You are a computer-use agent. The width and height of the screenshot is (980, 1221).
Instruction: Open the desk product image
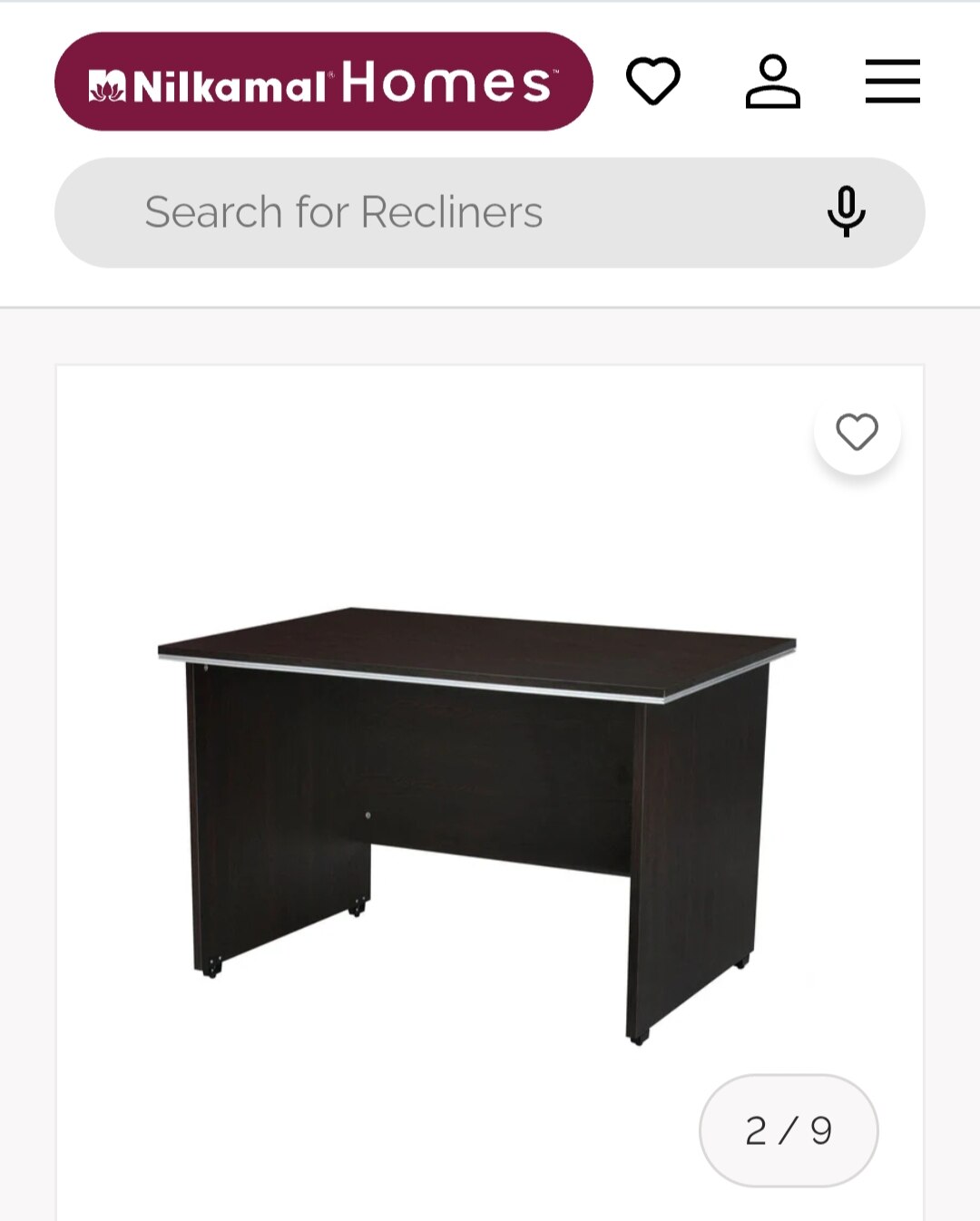pos(477,816)
